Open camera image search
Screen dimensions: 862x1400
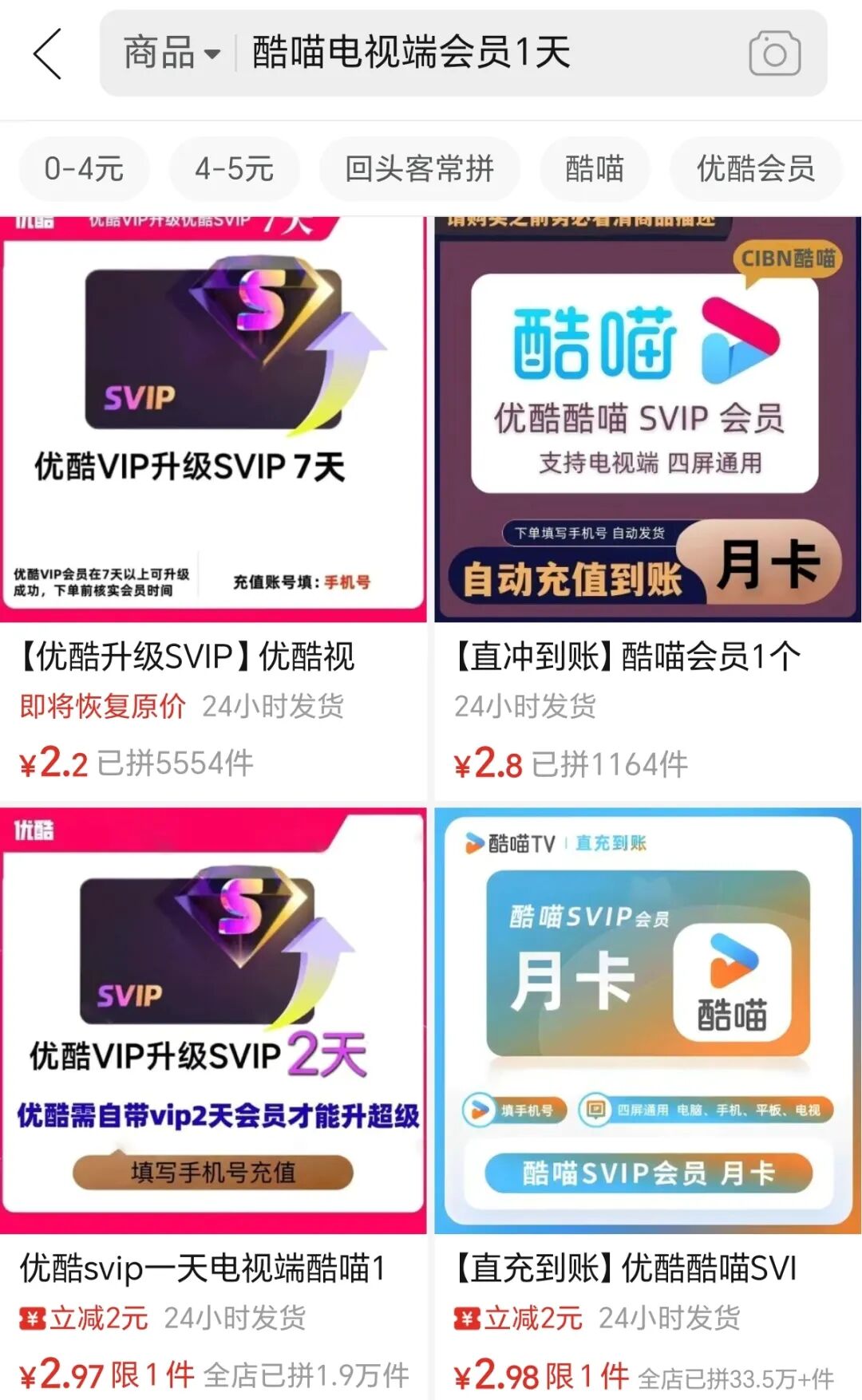pyautogui.click(x=773, y=53)
